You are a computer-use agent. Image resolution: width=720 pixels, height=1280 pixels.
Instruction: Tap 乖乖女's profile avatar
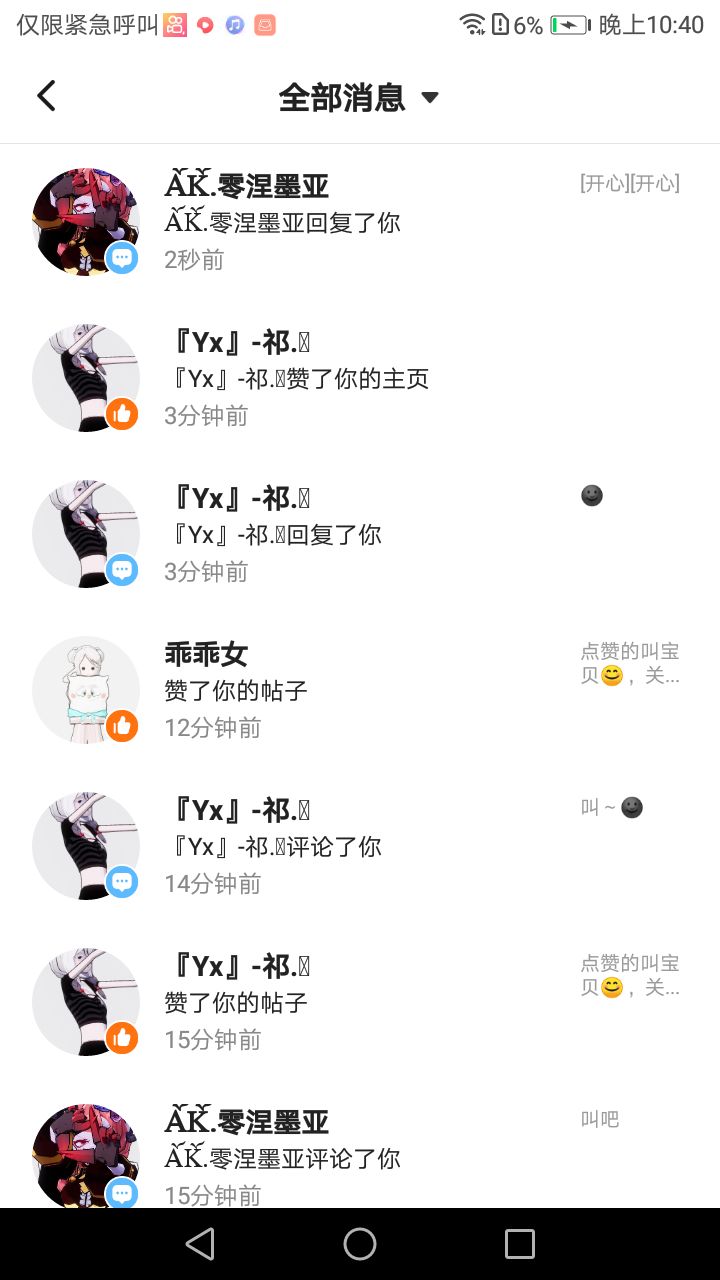[x=86, y=690]
